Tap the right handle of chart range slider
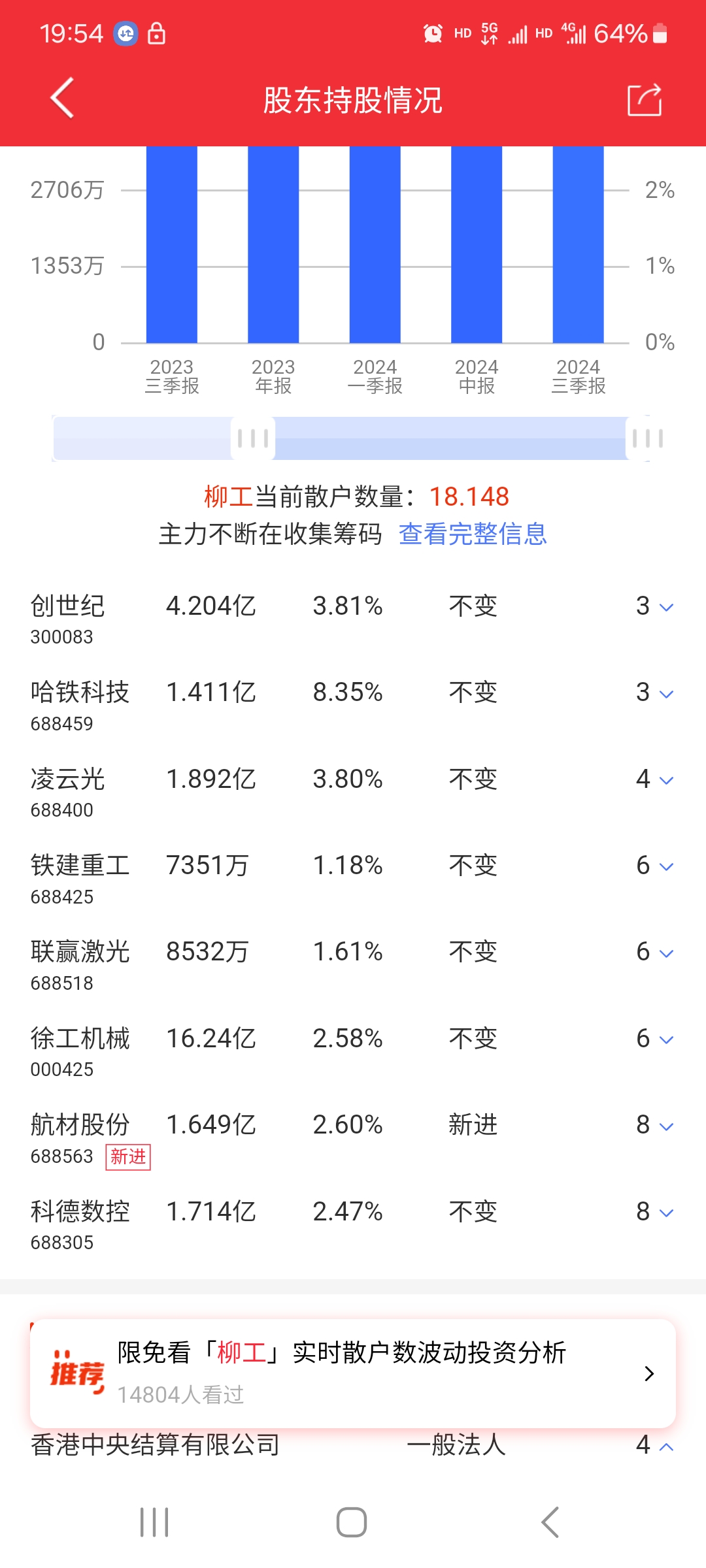This screenshot has width=706, height=1568. (647, 438)
